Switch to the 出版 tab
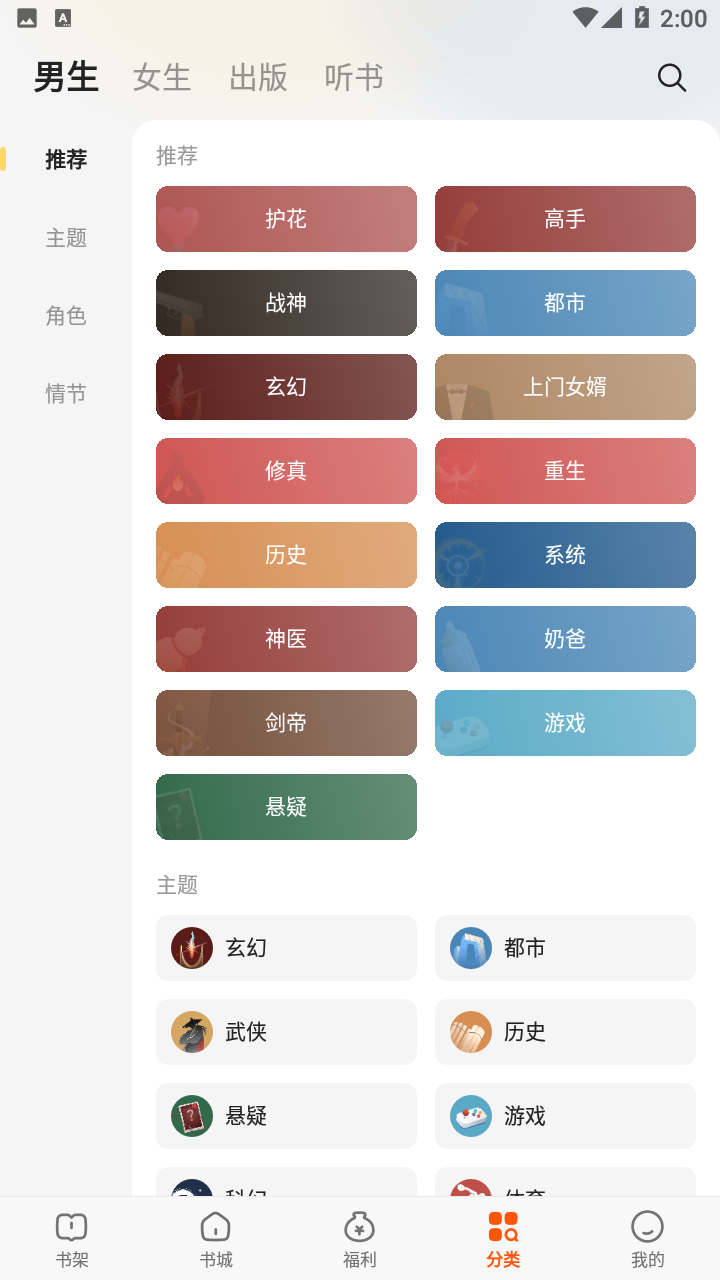 [258, 78]
